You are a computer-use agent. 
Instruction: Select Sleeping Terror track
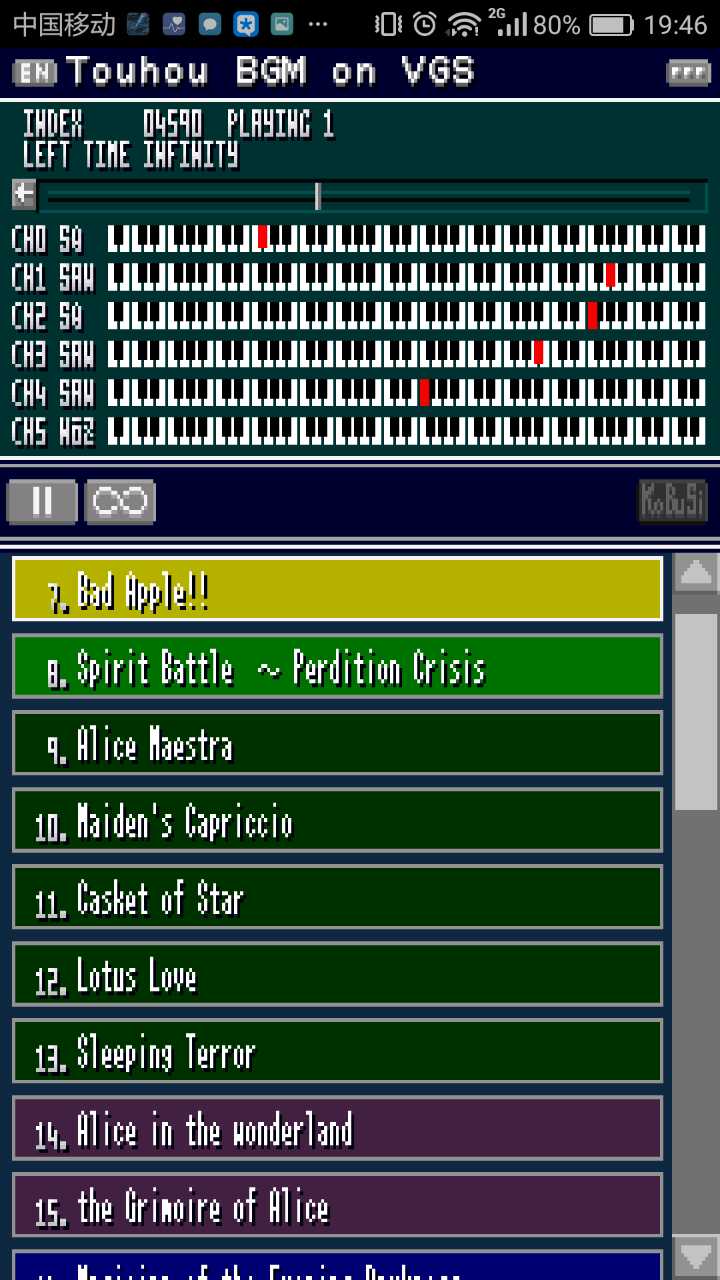tap(338, 1051)
